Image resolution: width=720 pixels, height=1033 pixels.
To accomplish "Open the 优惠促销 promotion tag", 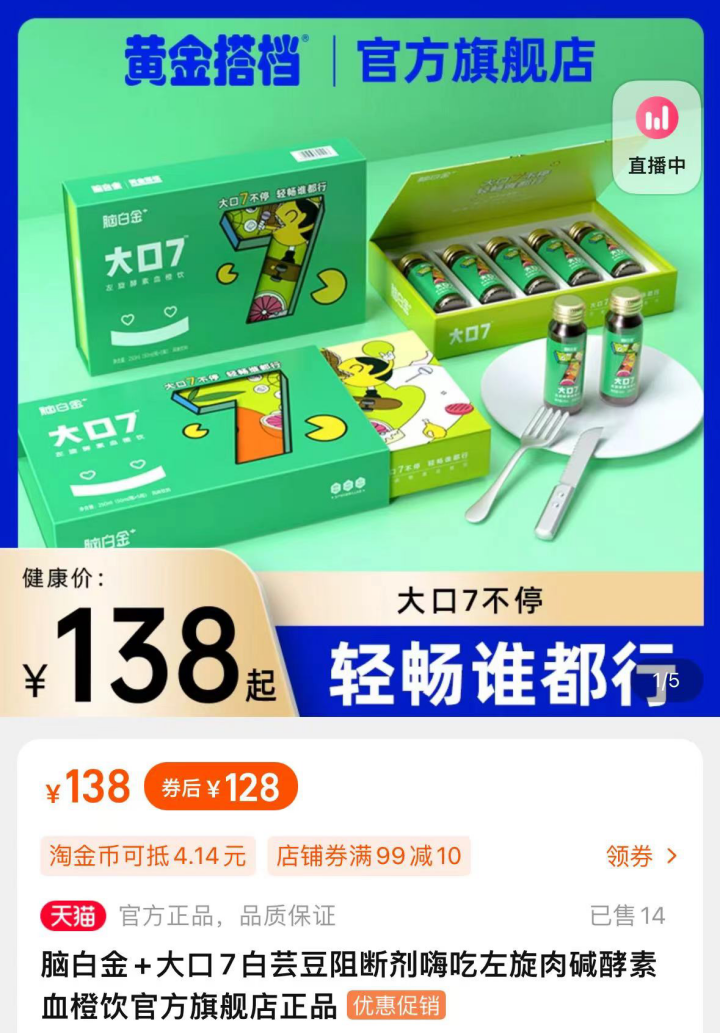I will pyautogui.click(x=396, y=1005).
